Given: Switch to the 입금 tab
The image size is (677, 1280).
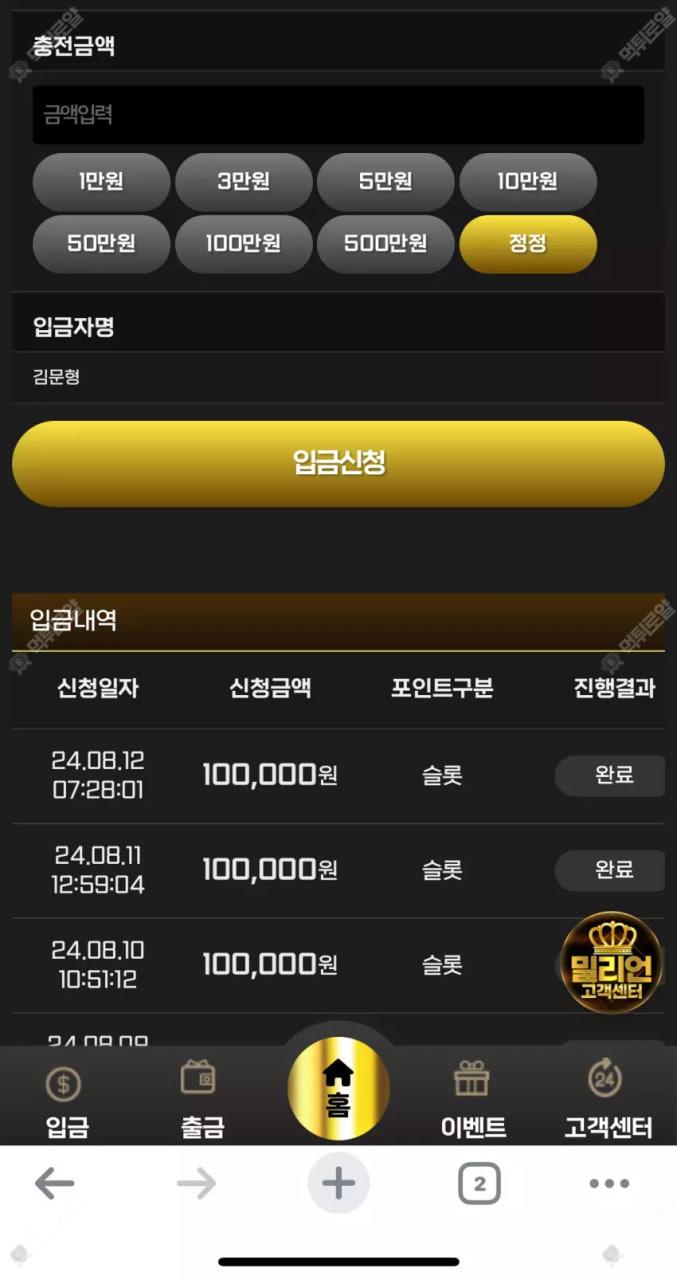Looking at the screenshot, I should coord(66,1100).
